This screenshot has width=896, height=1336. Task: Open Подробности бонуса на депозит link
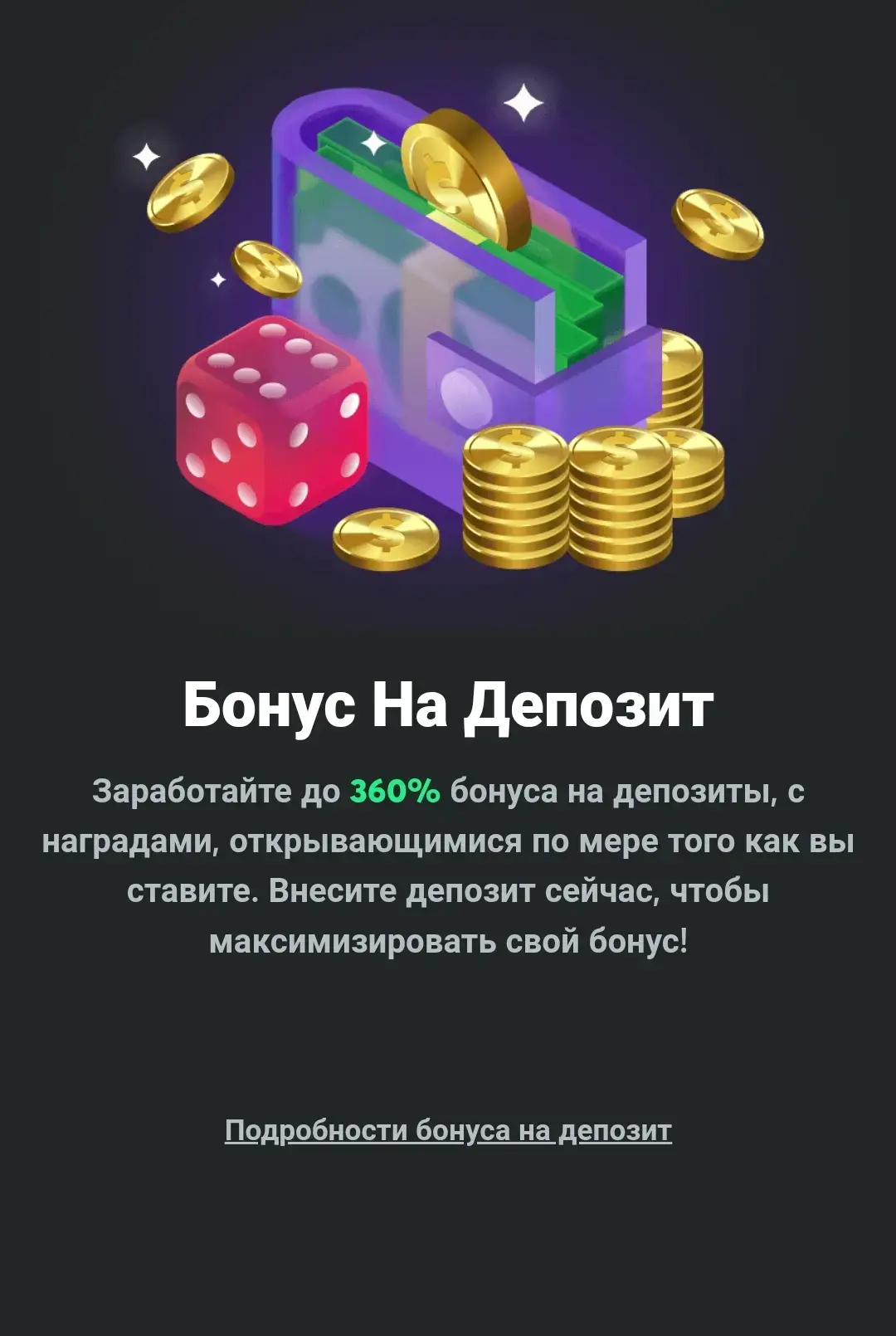tap(448, 1129)
